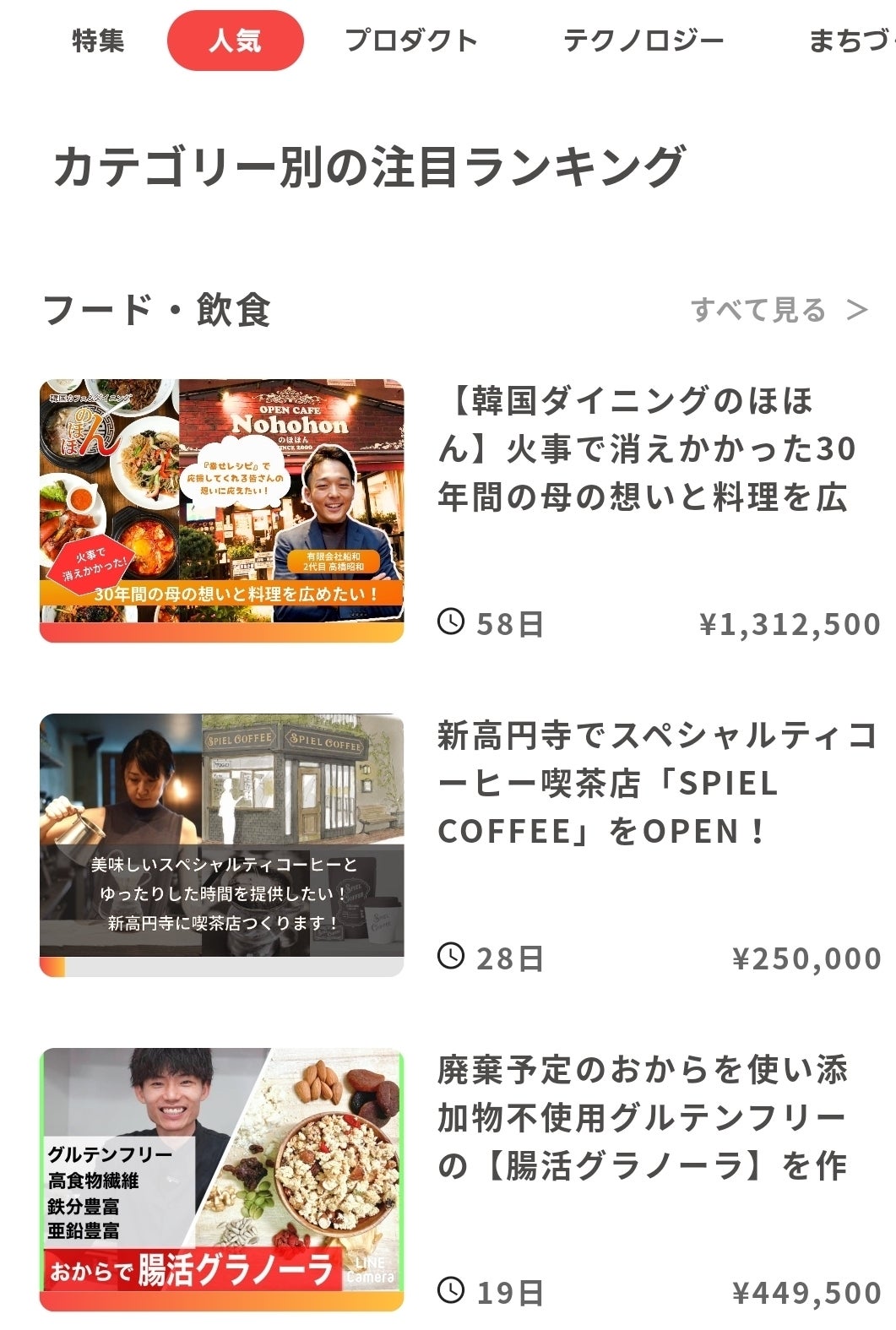
Task: Select the 人気 tab
Action: pyautogui.click(x=235, y=41)
